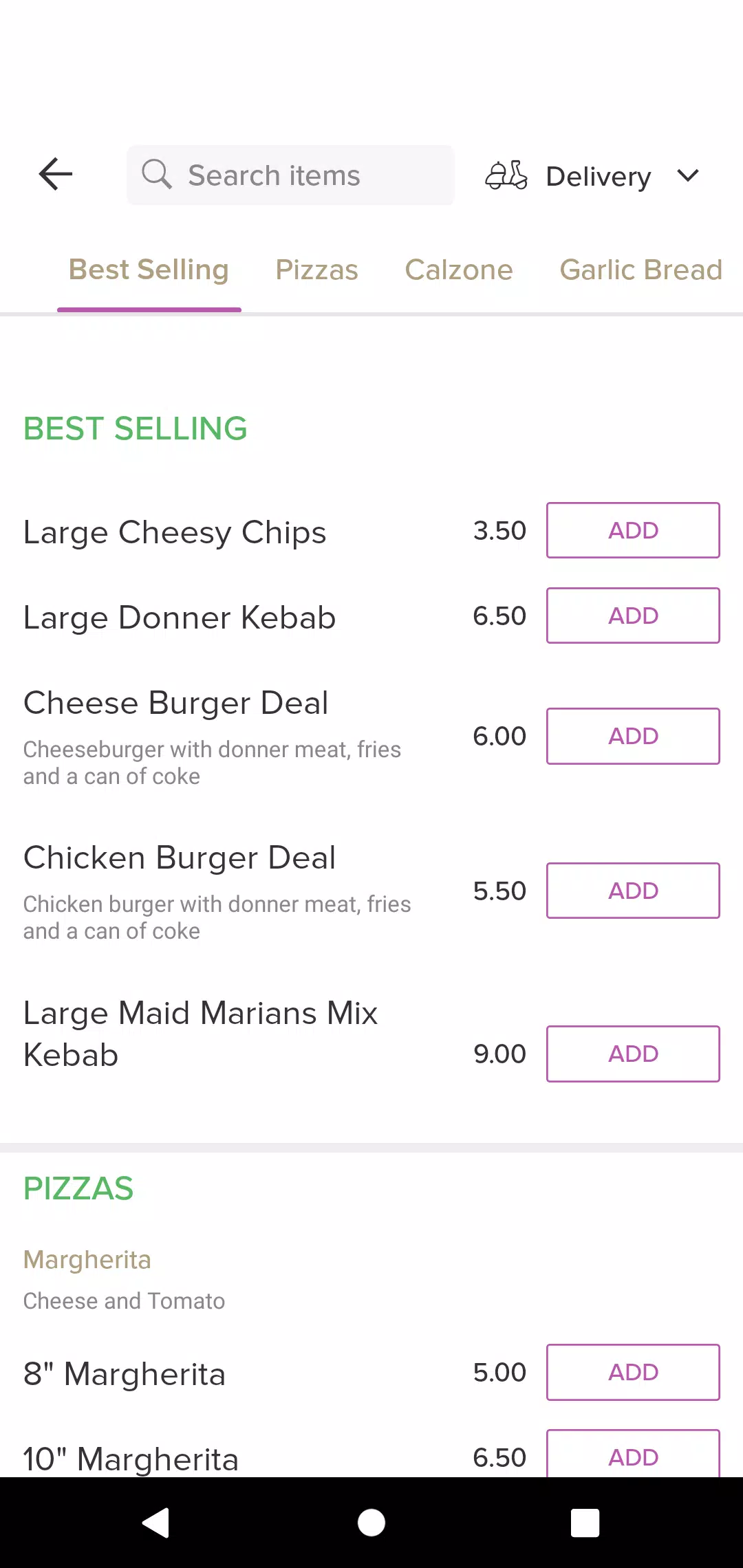The height and width of the screenshot is (1568, 743).
Task: Switch to the Calzone tab
Action: pos(459,270)
